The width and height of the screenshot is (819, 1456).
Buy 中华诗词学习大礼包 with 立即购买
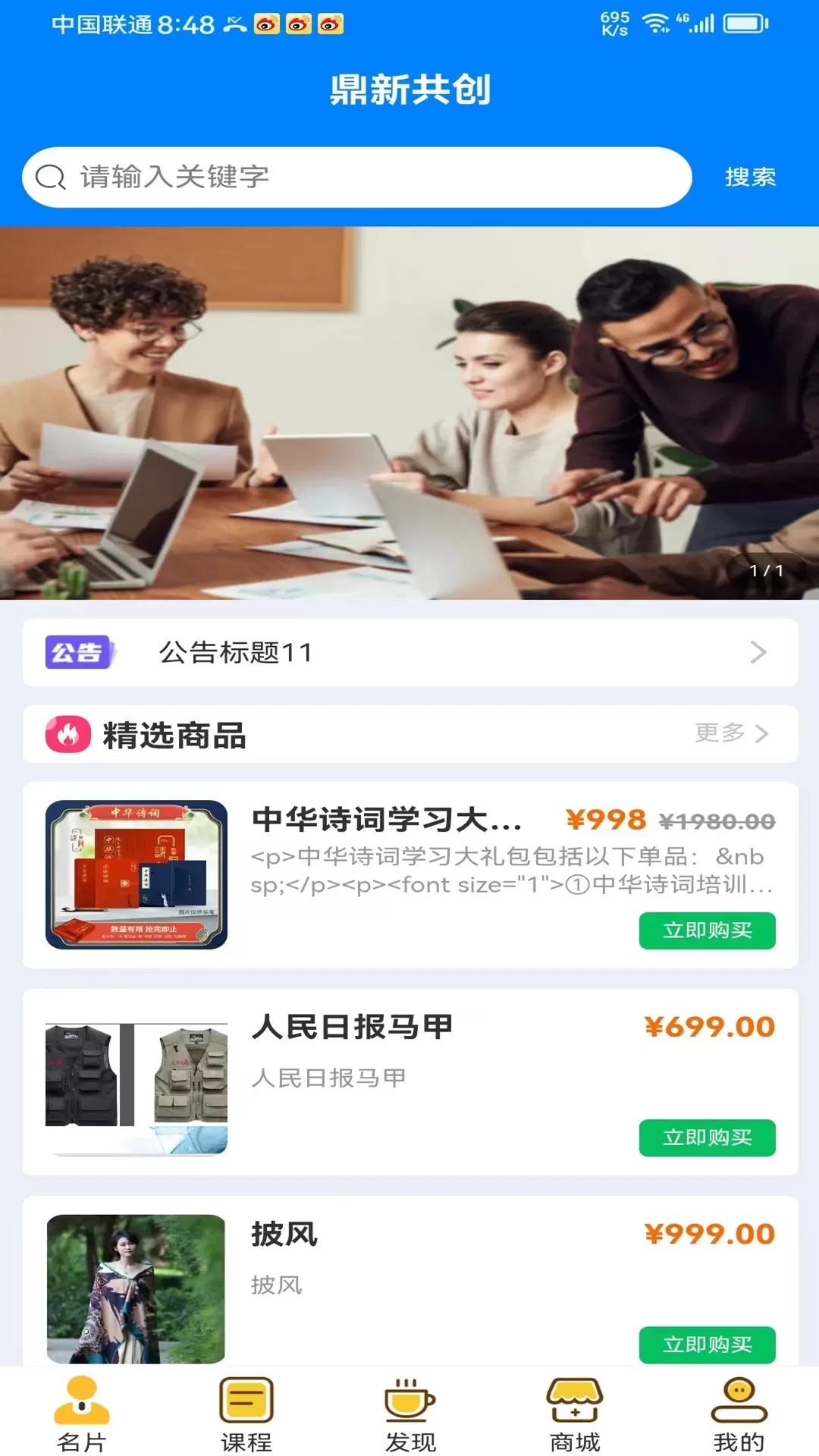pos(707,930)
